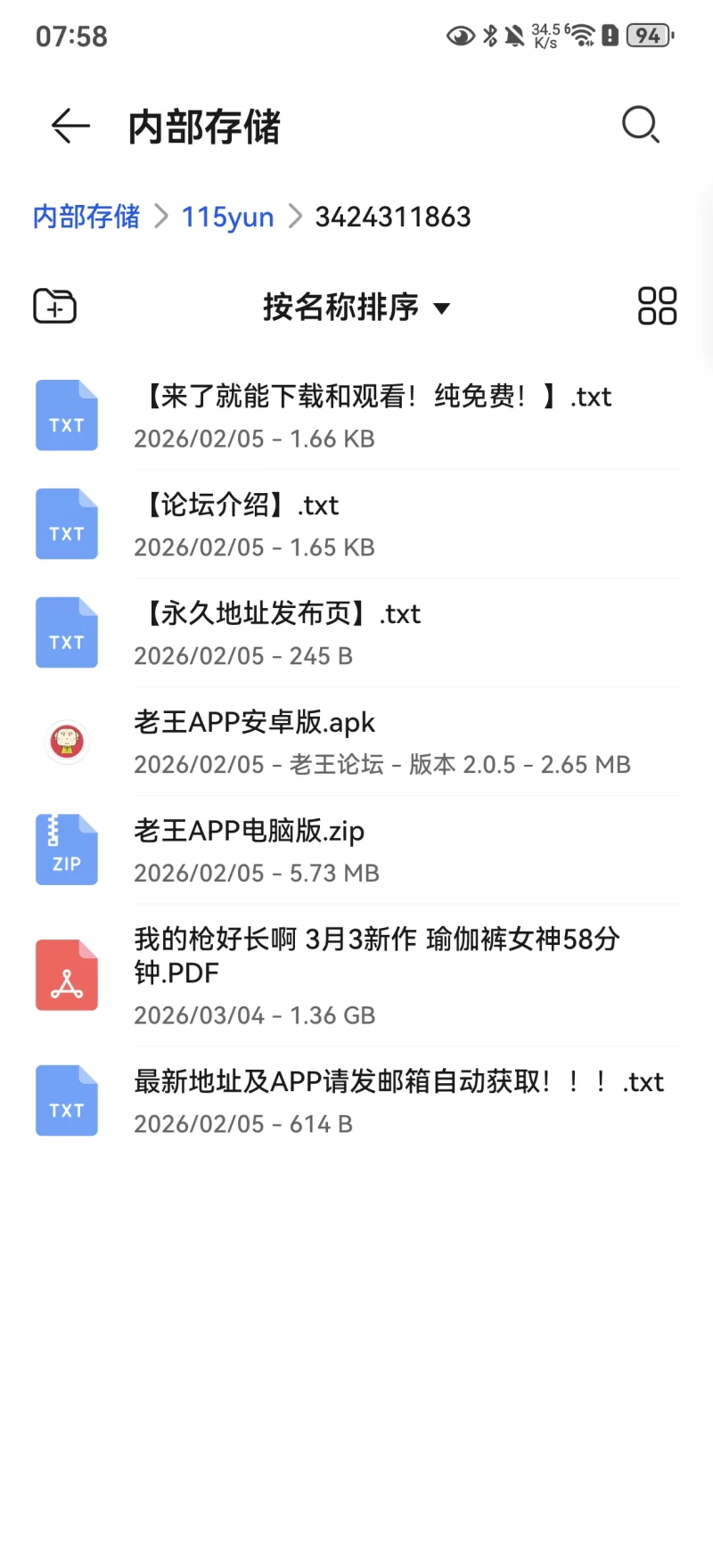Open the 按名称排序 sort dropdown
The height and width of the screenshot is (1568, 713).
point(356,308)
